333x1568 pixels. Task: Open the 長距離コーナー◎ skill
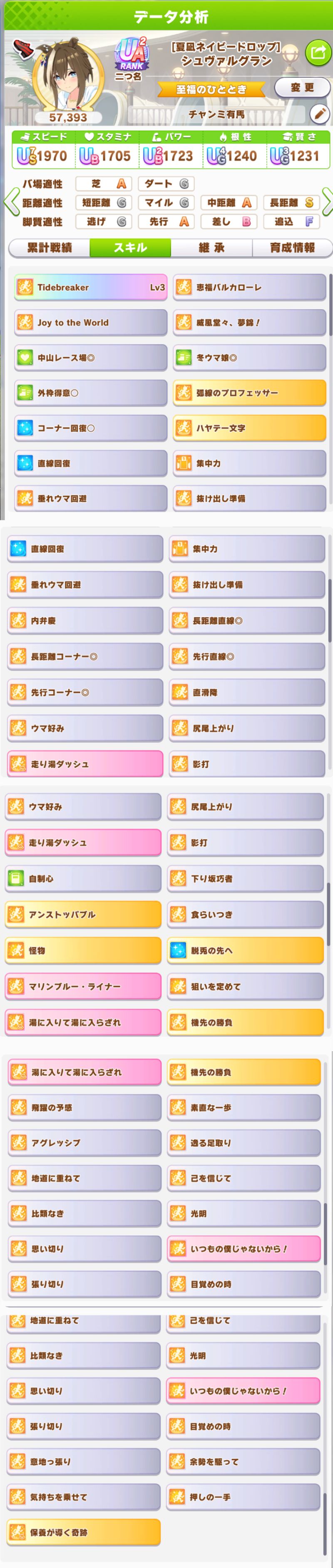pyautogui.click(x=85, y=656)
